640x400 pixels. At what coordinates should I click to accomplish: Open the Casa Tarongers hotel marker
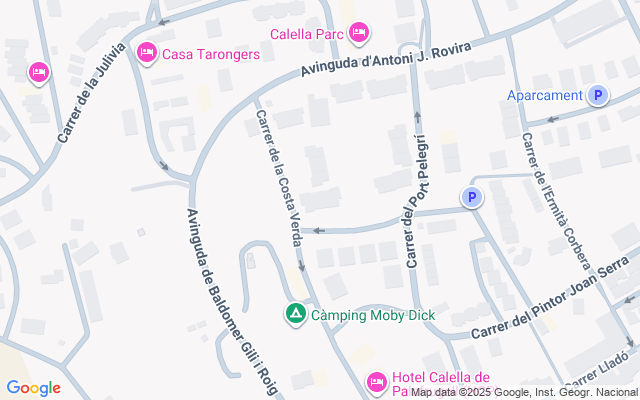[147, 52]
